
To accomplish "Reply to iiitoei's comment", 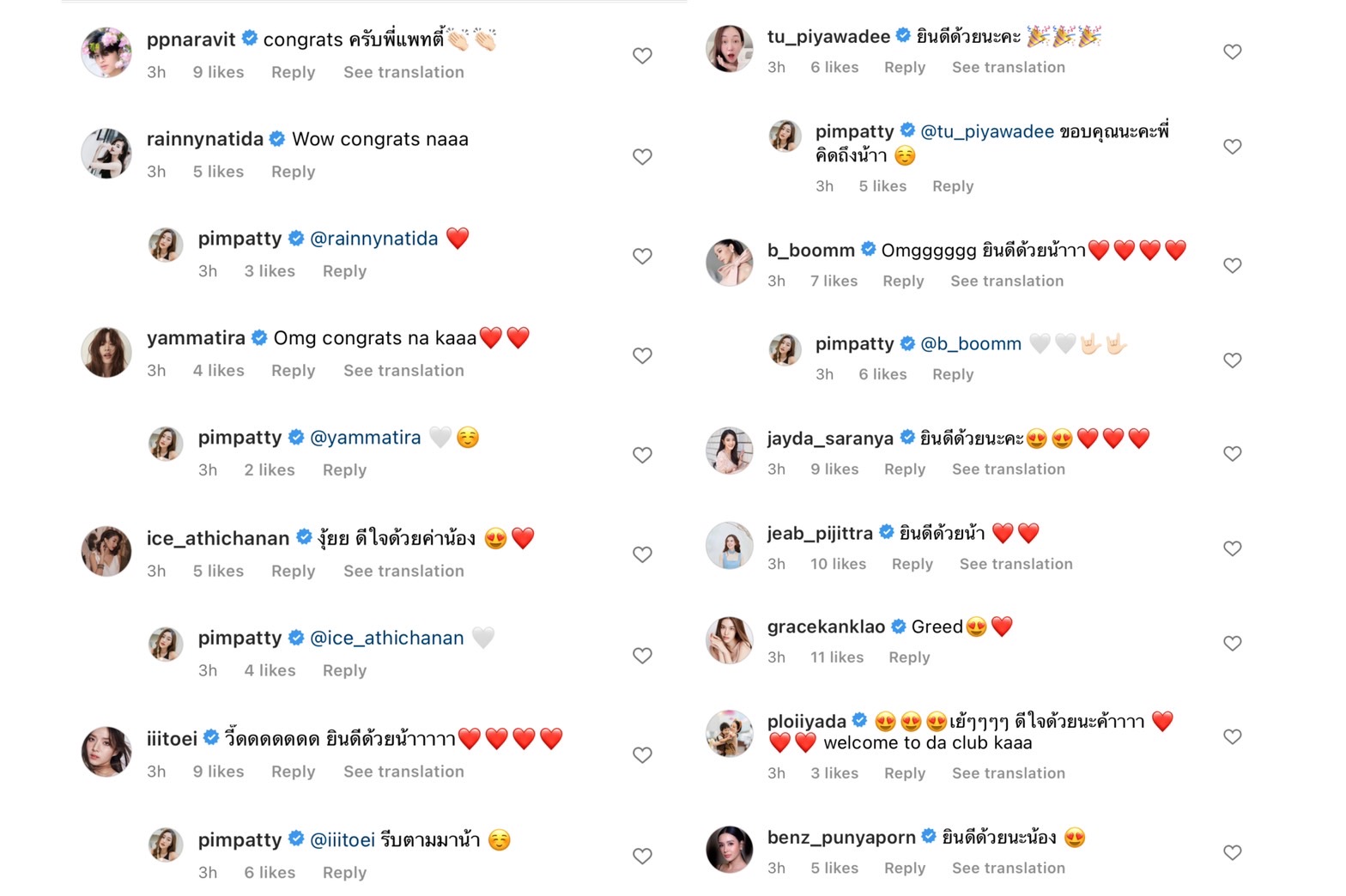I will coord(293,772).
